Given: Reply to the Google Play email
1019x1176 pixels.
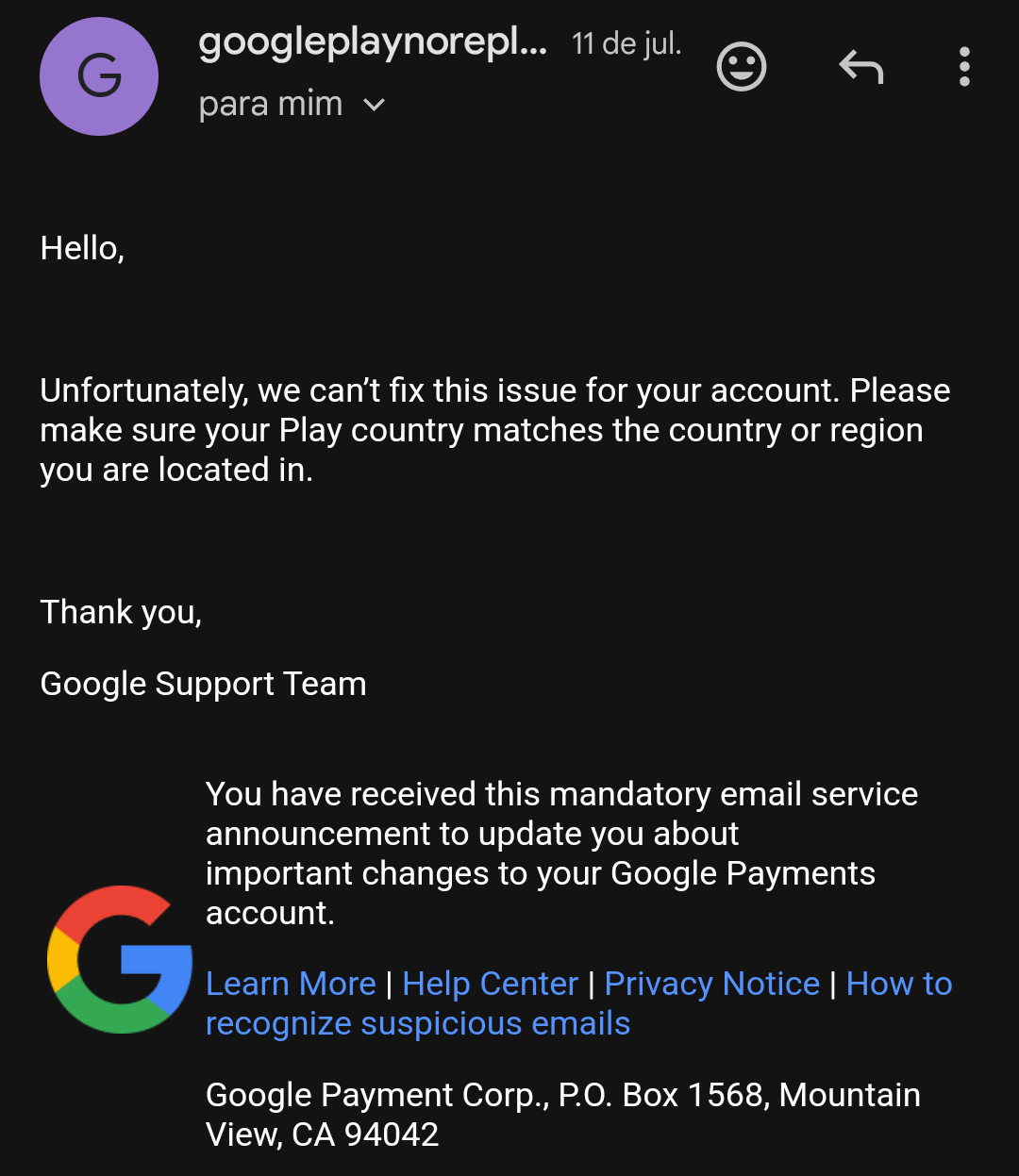Looking at the screenshot, I should [860, 67].
